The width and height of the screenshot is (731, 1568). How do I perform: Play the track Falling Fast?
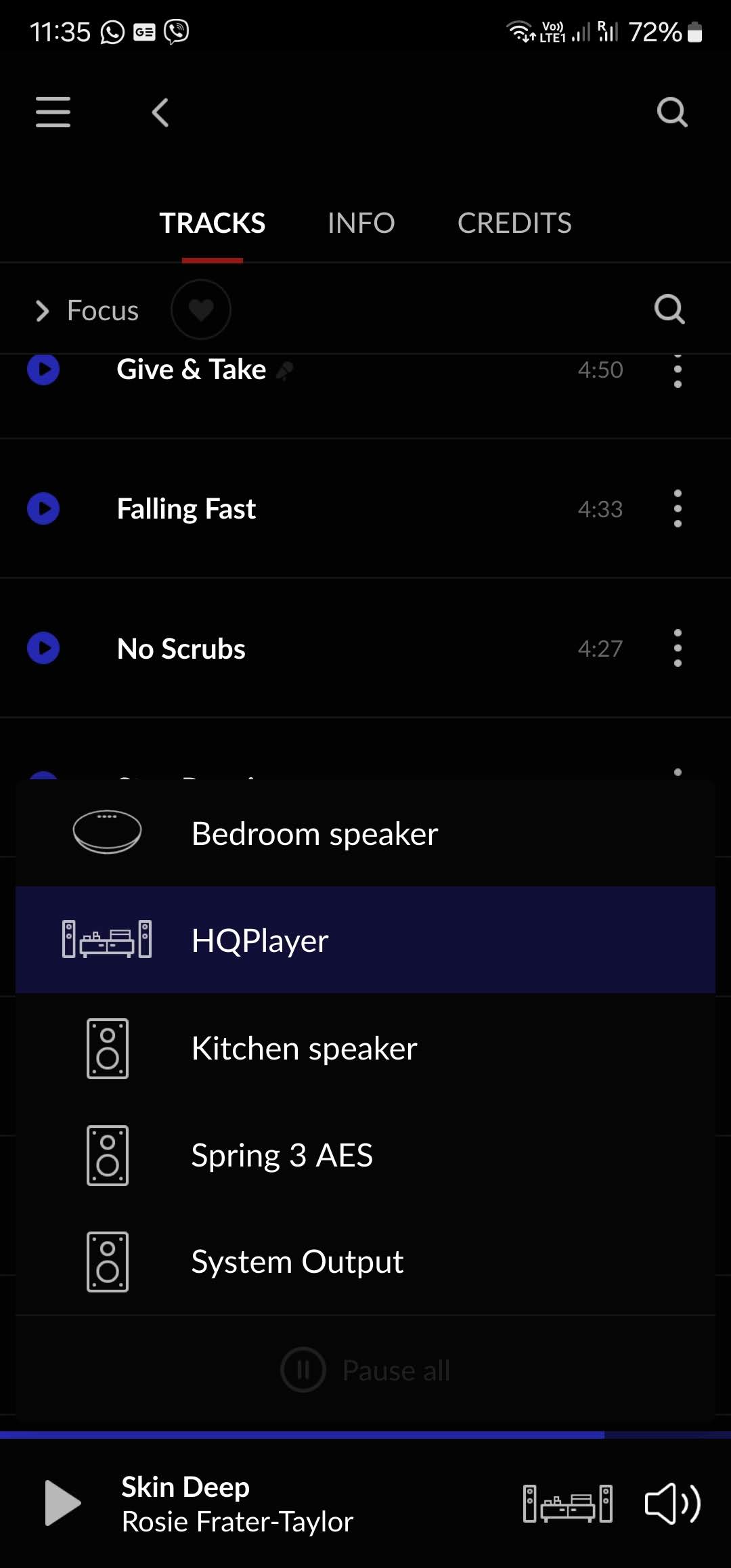coord(43,508)
